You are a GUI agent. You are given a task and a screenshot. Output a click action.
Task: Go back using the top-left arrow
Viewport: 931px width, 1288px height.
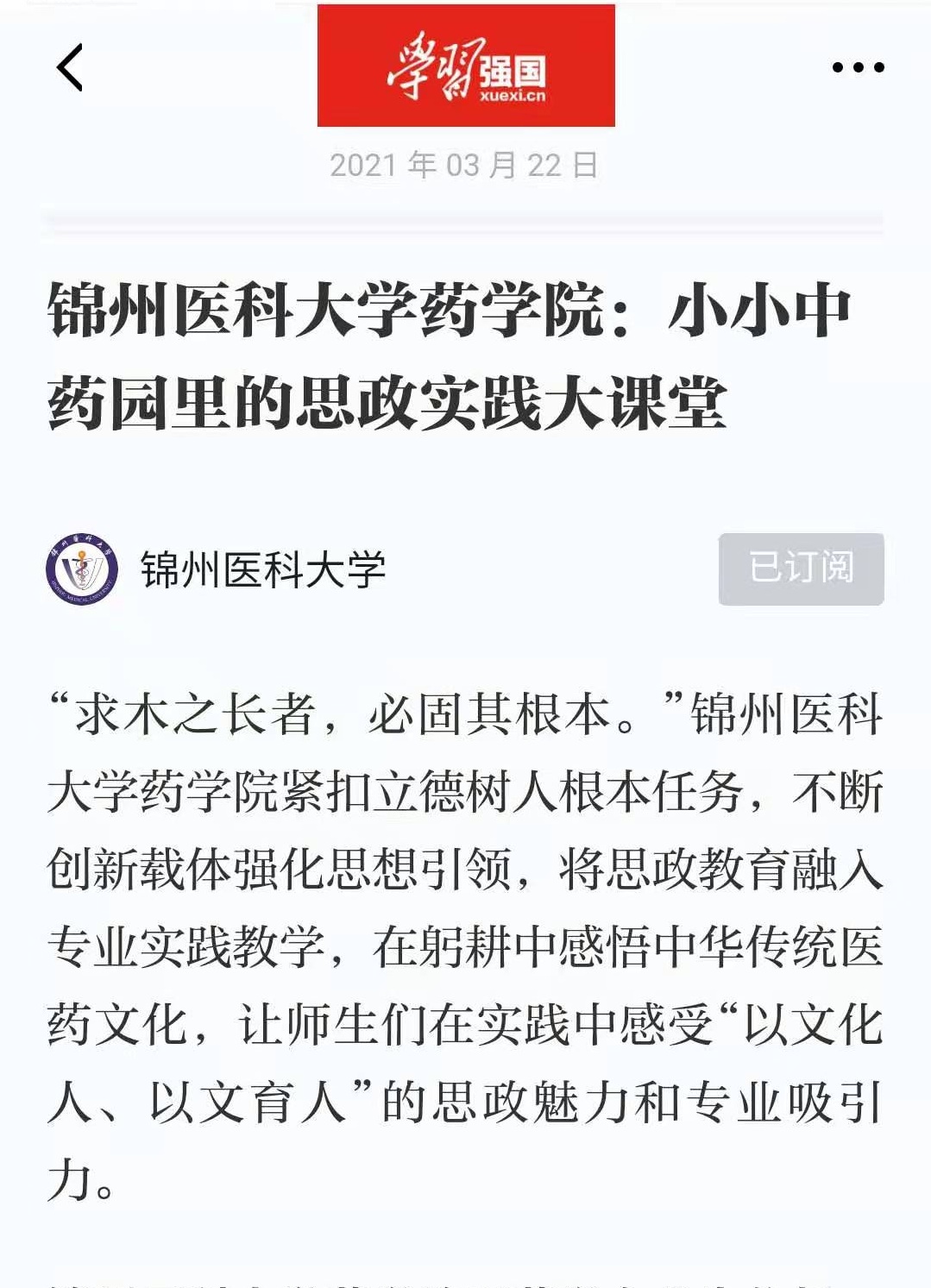tap(70, 67)
